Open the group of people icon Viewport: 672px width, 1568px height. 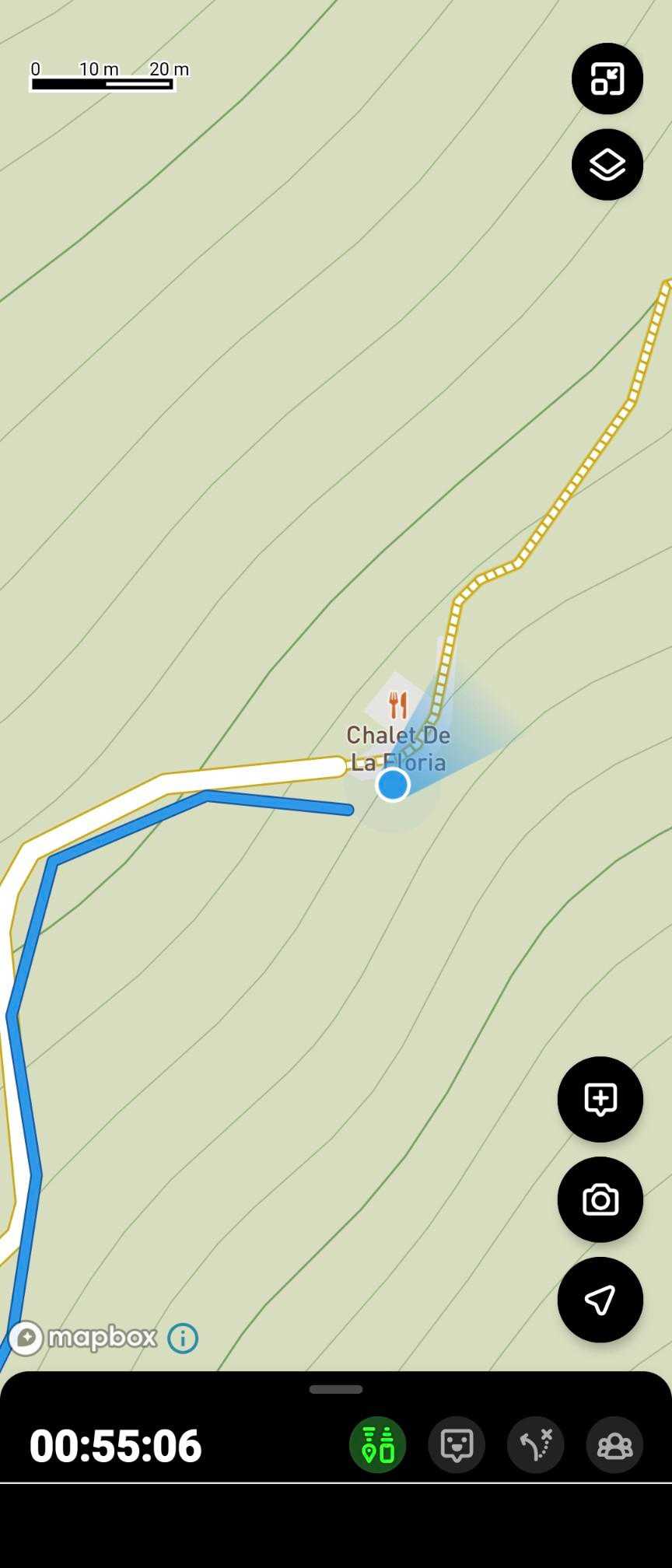point(614,1445)
